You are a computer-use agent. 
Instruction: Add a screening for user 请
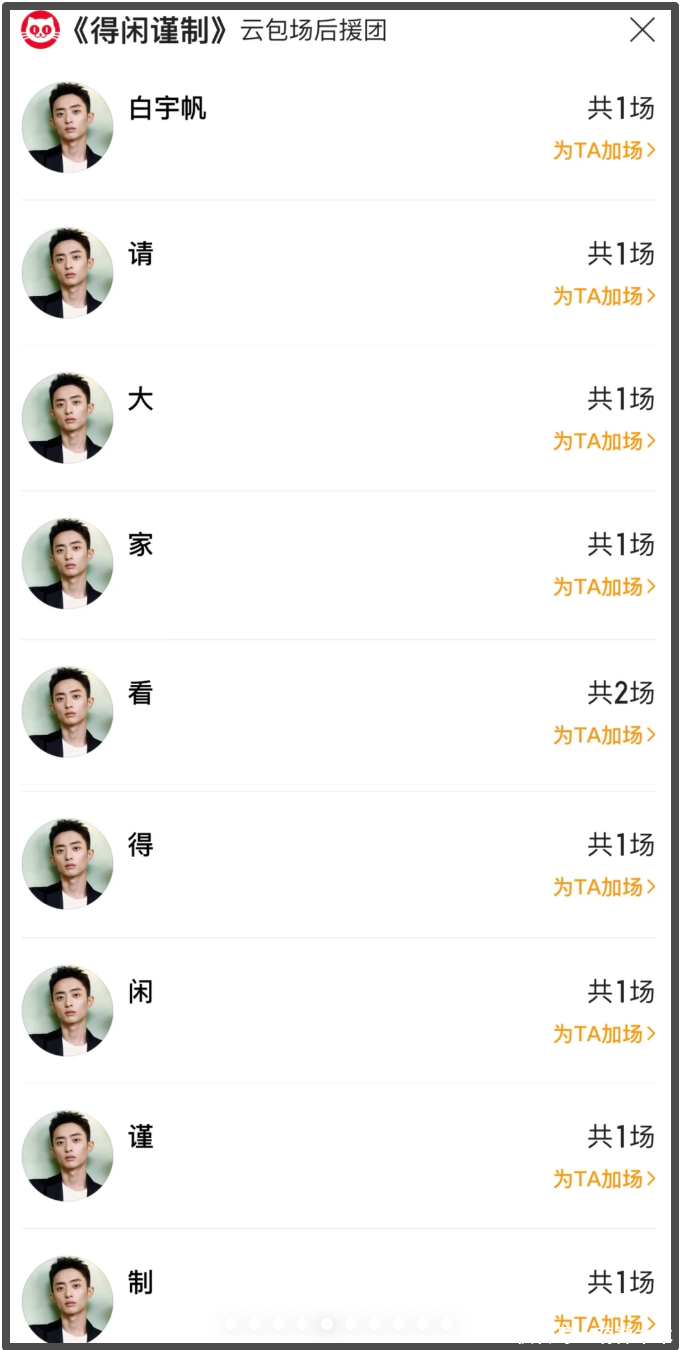coord(604,296)
